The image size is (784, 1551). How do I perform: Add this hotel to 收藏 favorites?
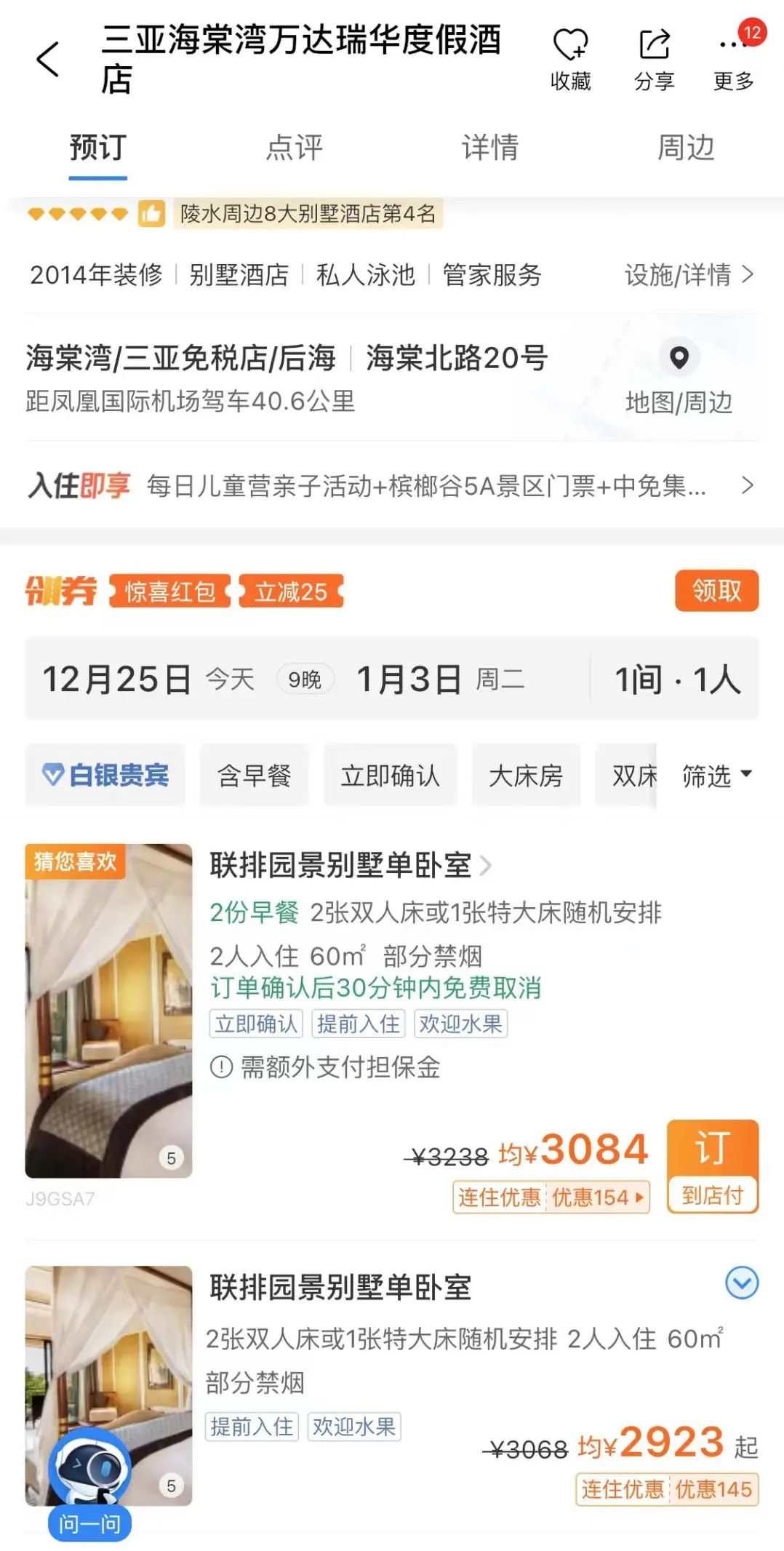pyautogui.click(x=570, y=58)
